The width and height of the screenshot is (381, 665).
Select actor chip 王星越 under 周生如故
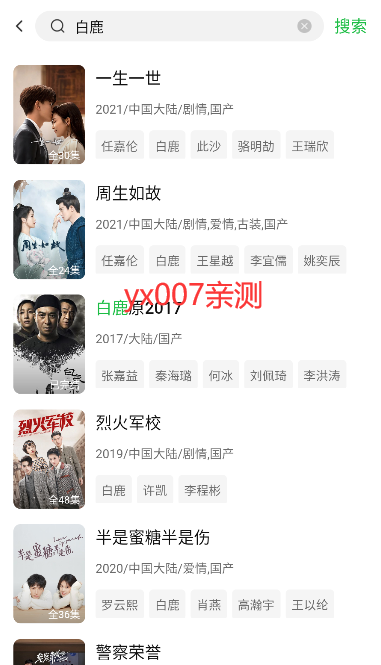(x=215, y=260)
